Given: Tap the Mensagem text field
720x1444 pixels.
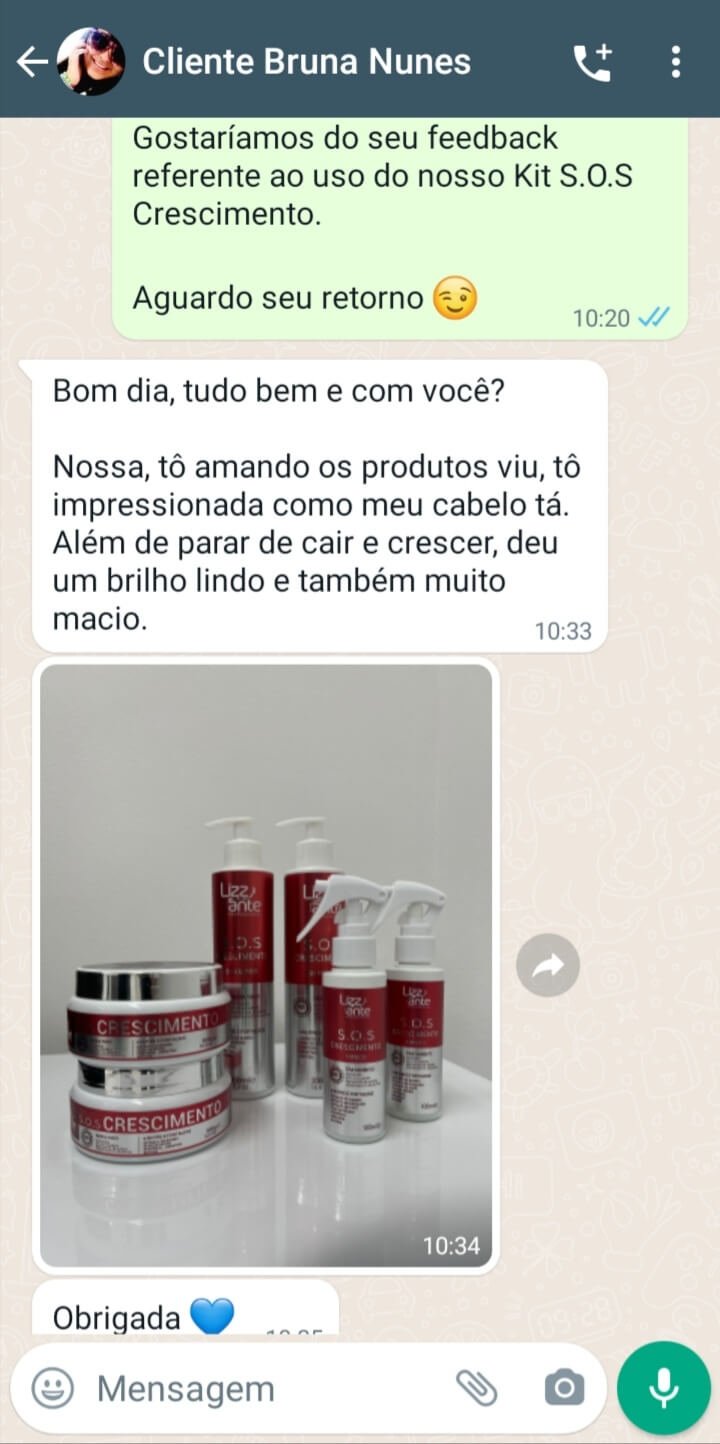Looking at the screenshot, I should click(x=260, y=1388).
